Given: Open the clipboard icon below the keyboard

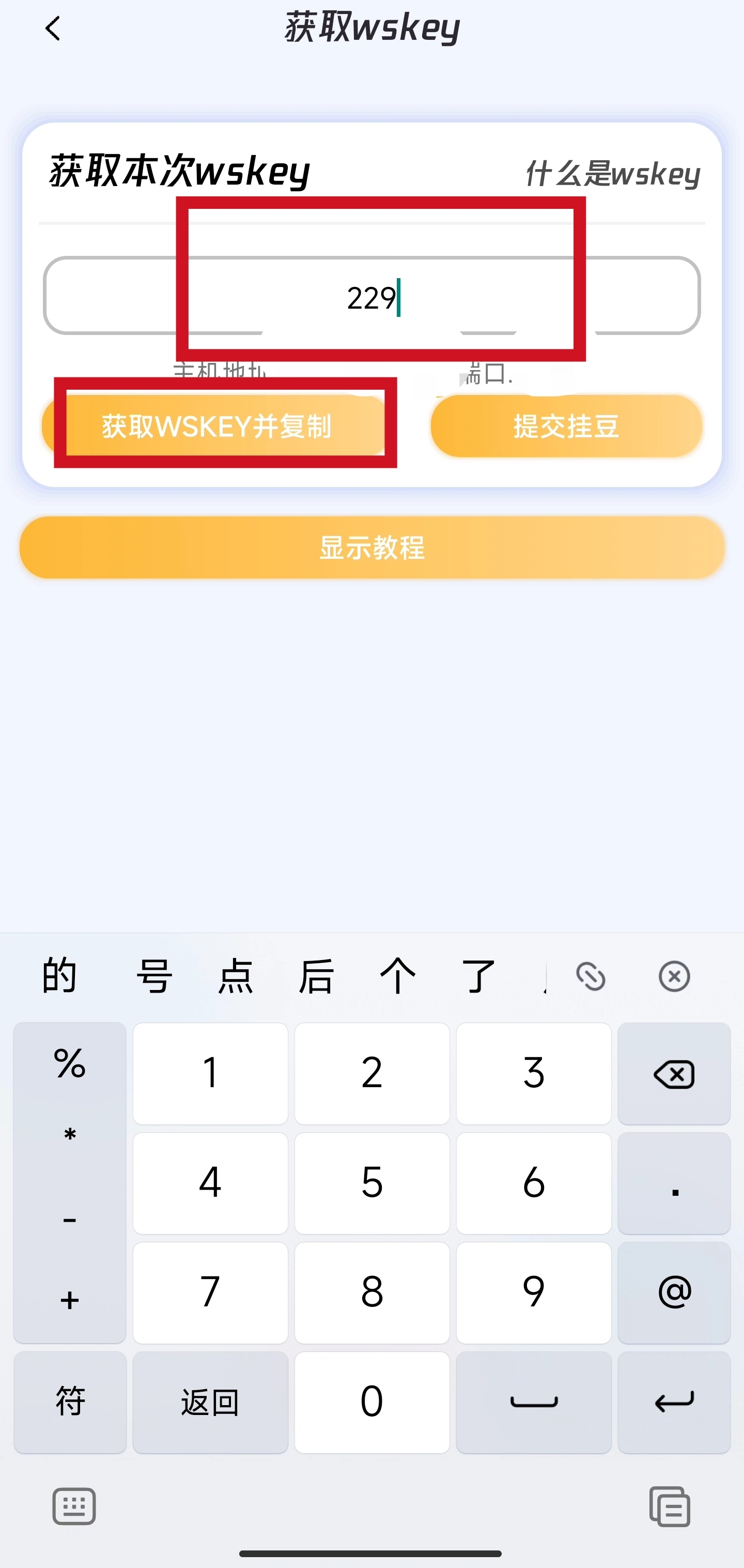Looking at the screenshot, I should pos(669,1506).
